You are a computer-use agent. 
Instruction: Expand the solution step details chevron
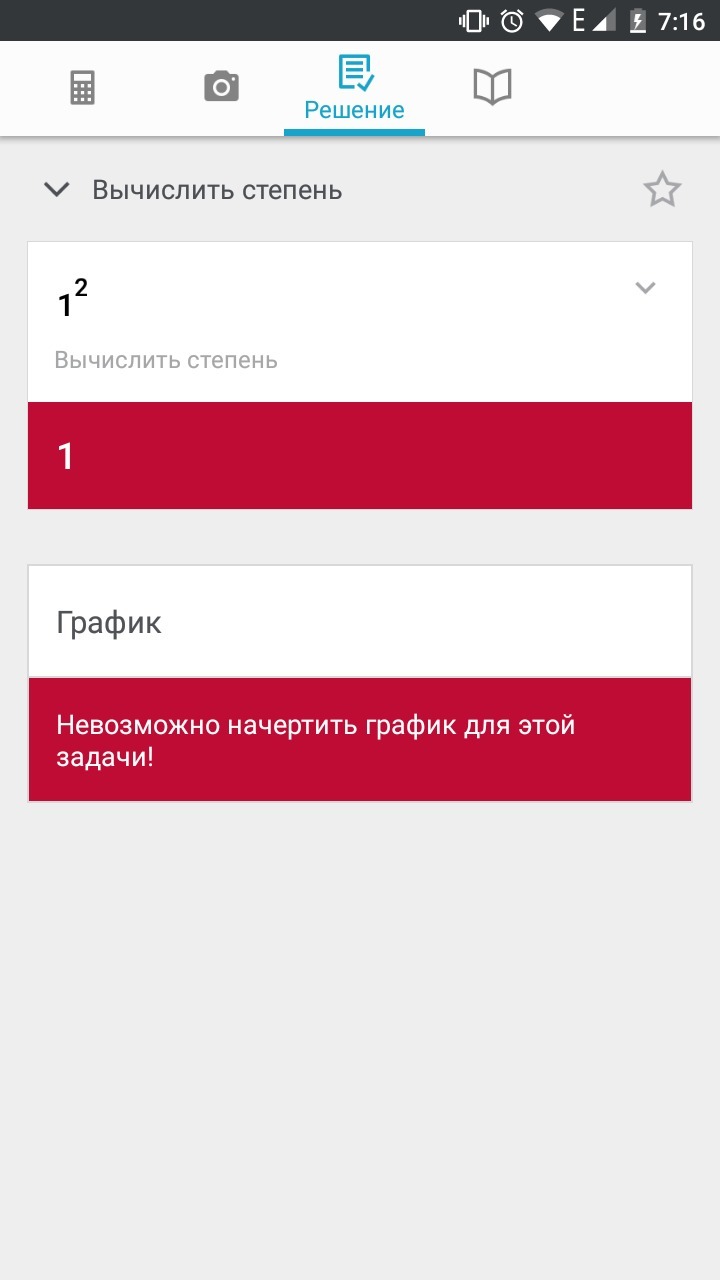pos(646,288)
